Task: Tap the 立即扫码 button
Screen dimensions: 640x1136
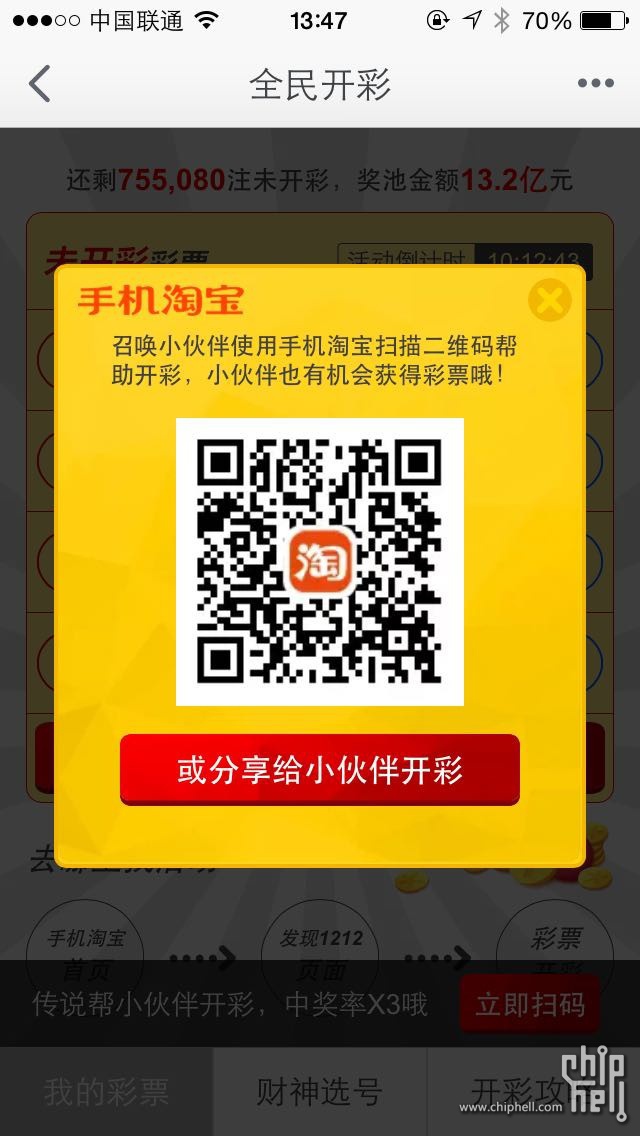Action: tap(530, 1003)
